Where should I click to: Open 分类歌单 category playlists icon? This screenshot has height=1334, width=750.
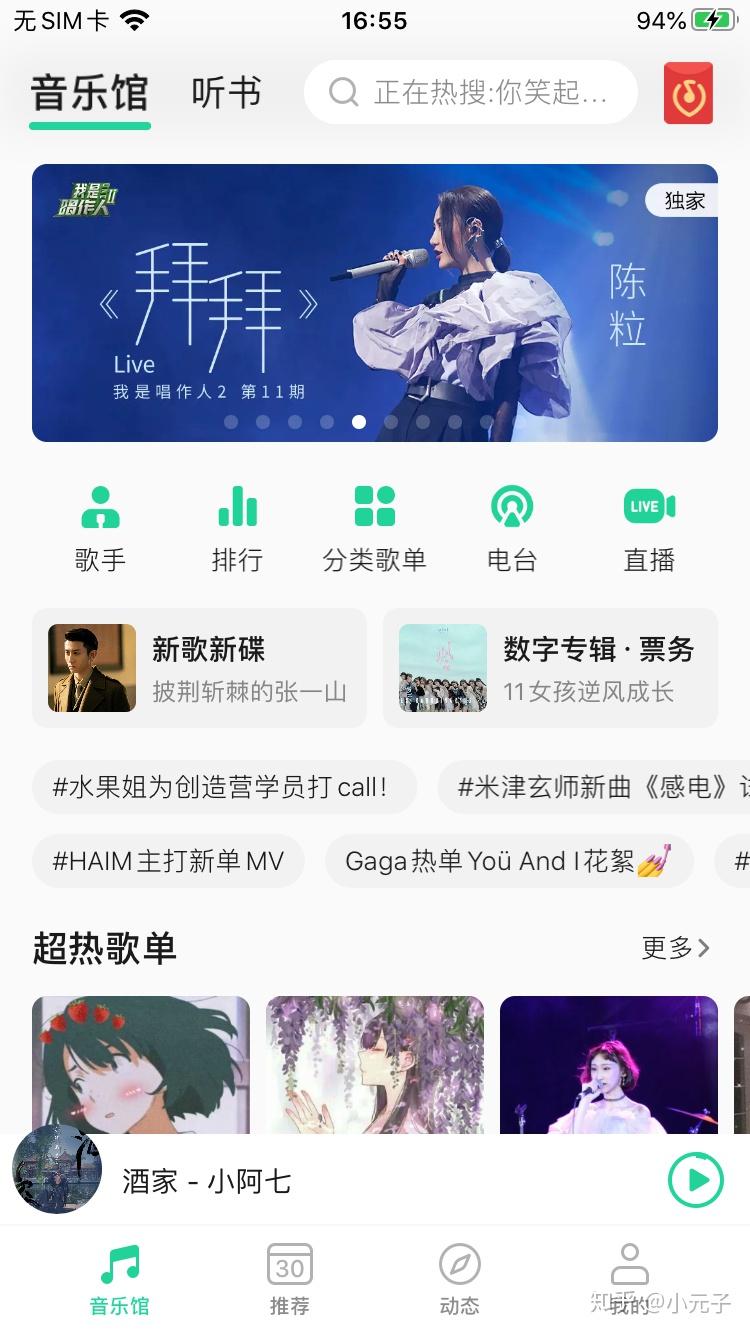[x=374, y=522]
